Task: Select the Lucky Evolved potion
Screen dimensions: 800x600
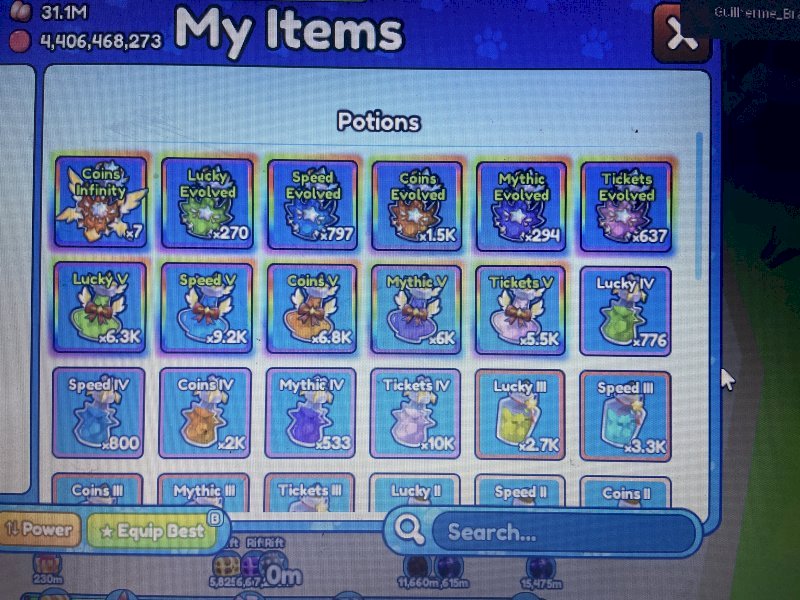Action: tap(208, 203)
